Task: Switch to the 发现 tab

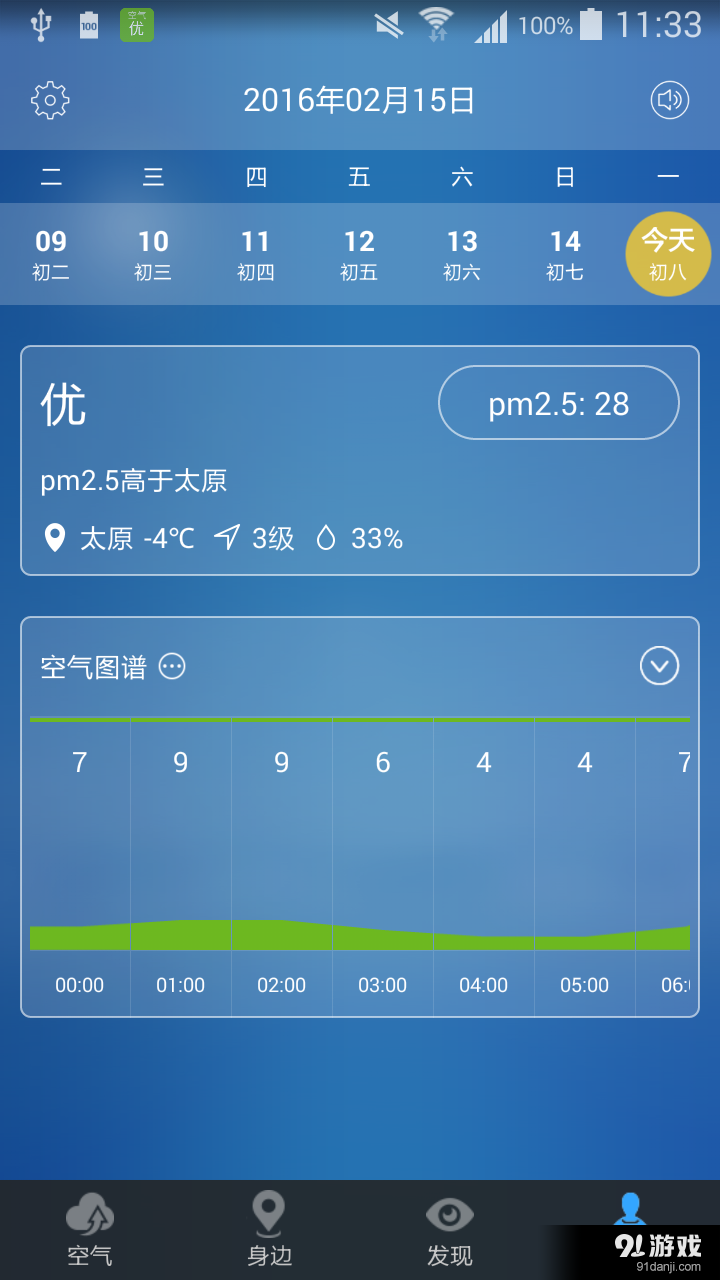Action: (449, 1227)
